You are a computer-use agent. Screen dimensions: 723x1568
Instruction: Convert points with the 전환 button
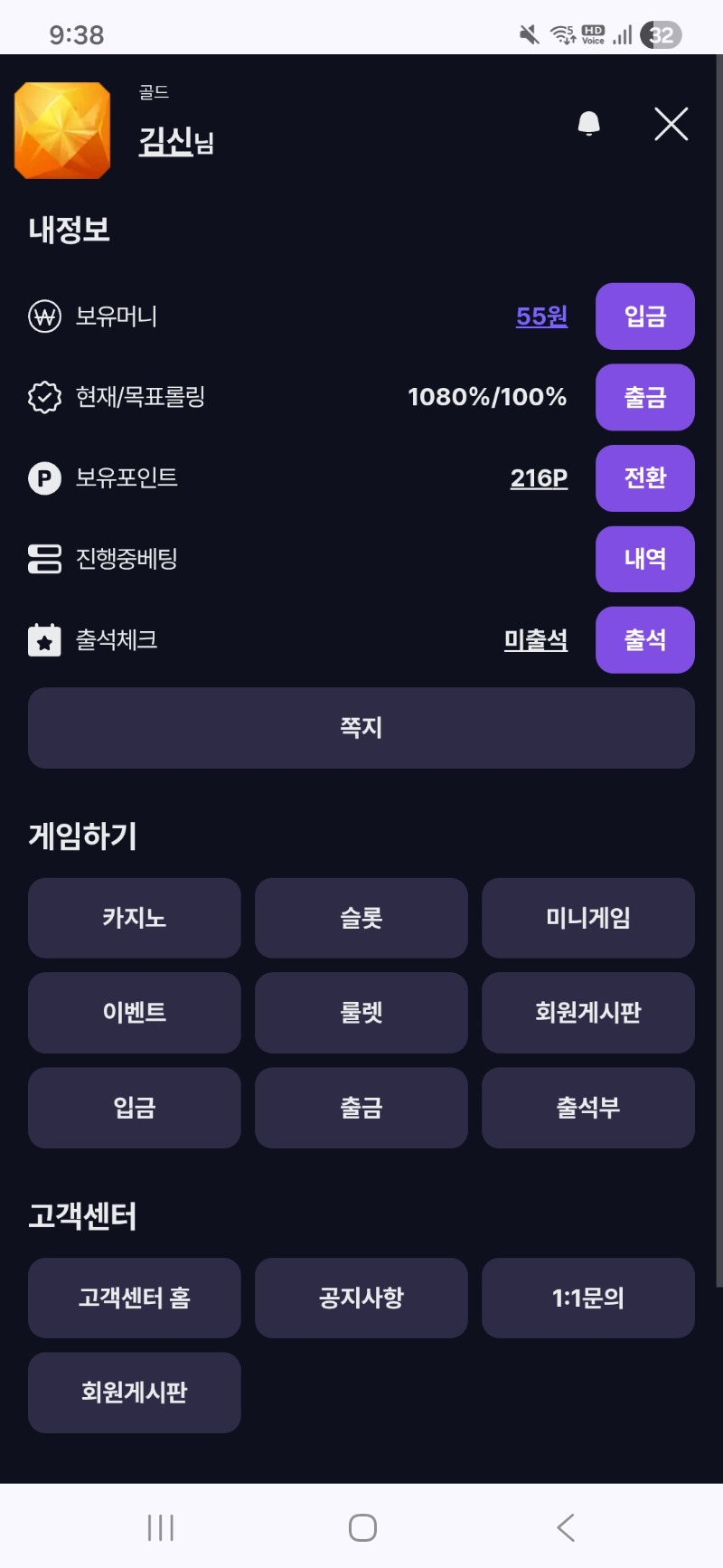click(644, 478)
